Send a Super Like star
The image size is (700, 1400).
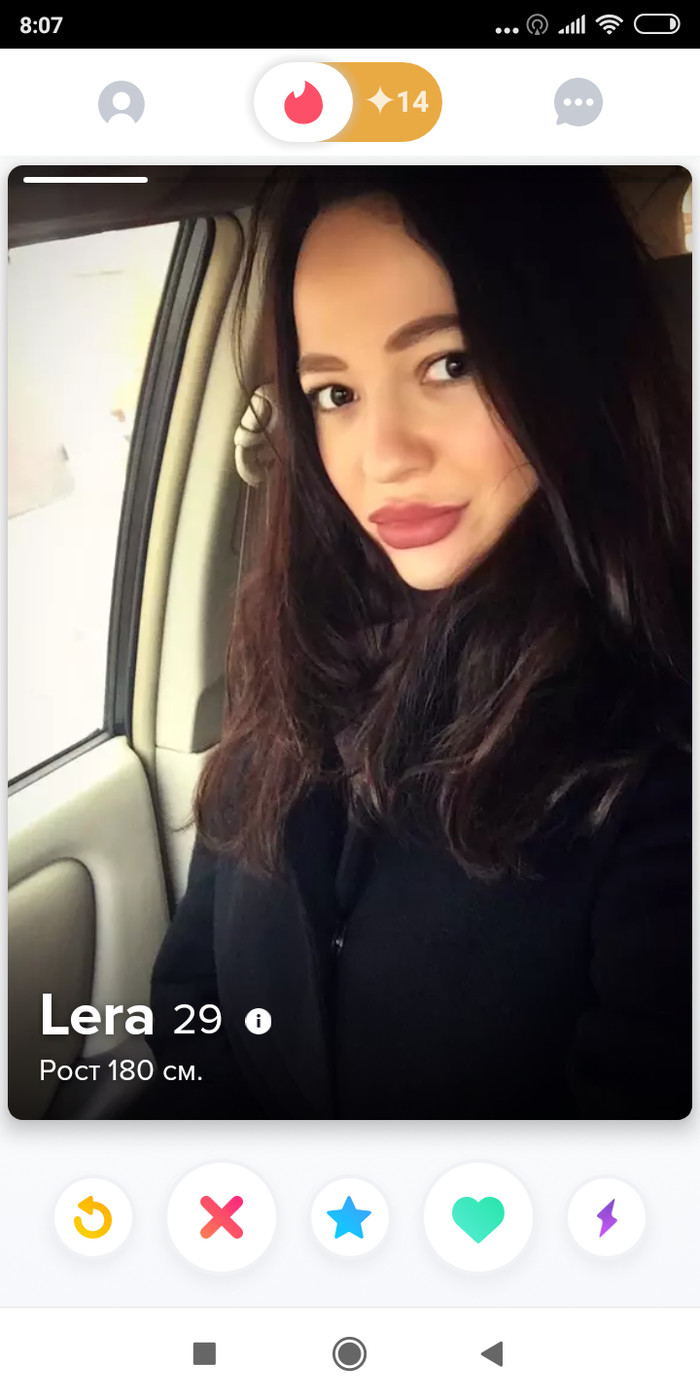[x=349, y=1217]
